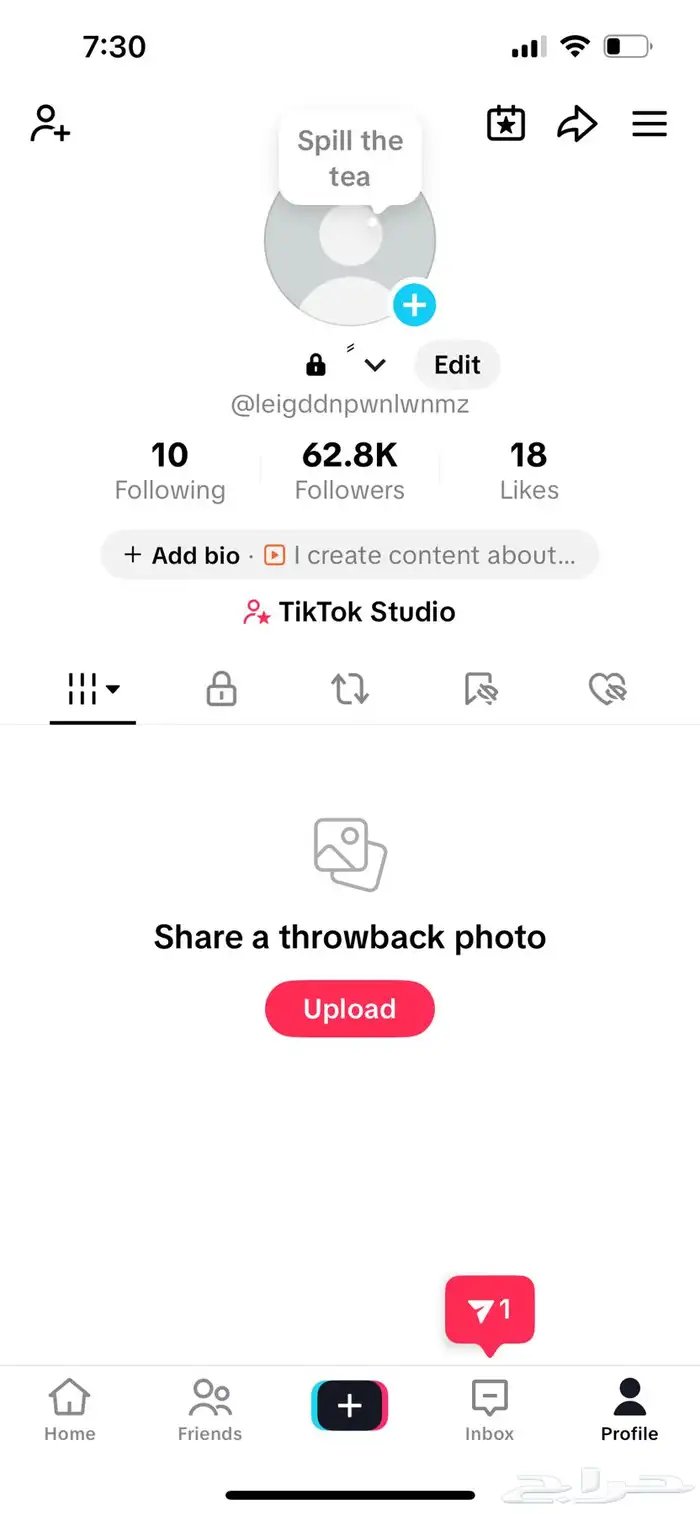Create a new post with plus button
700x1514 pixels.
click(x=349, y=1406)
